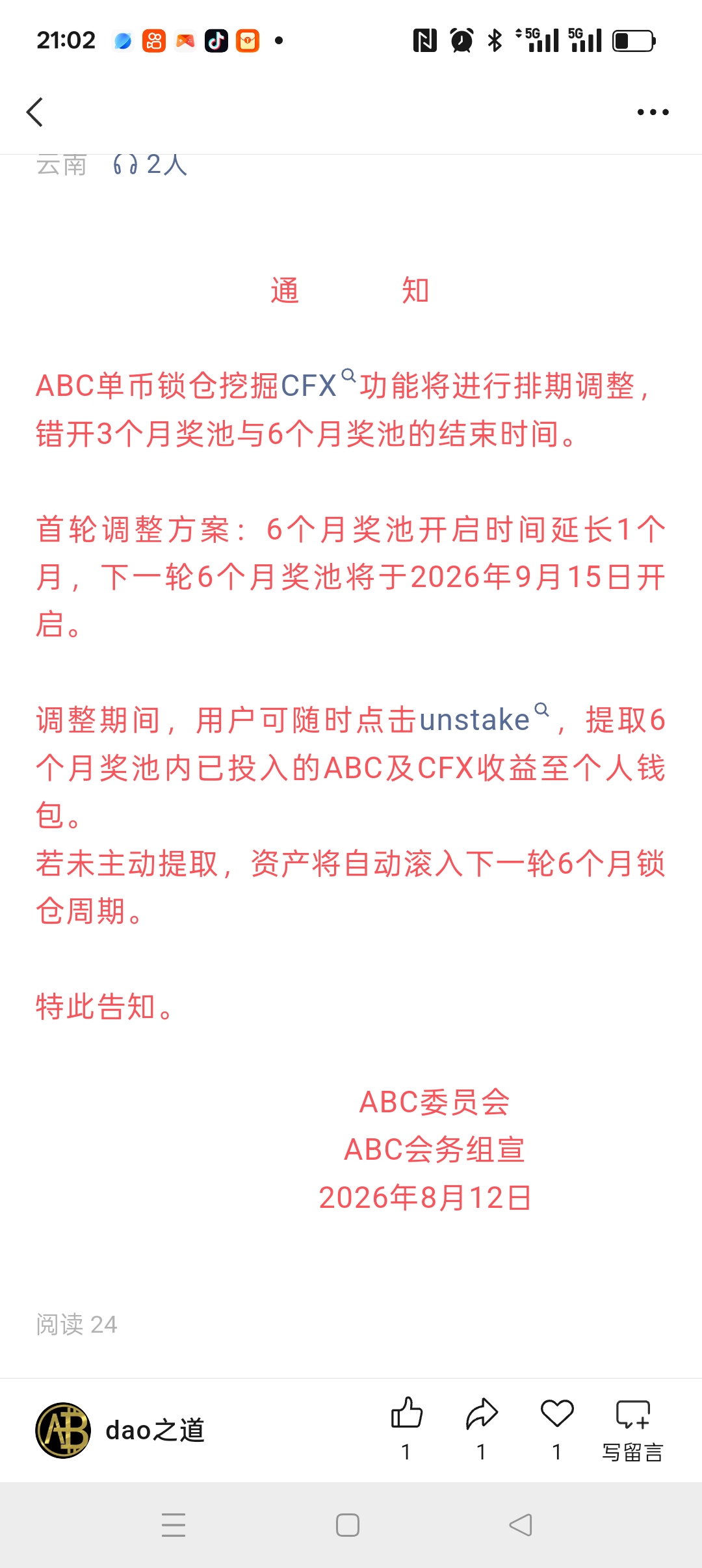Go to the home screen

pyautogui.click(x=348, y=1525)
